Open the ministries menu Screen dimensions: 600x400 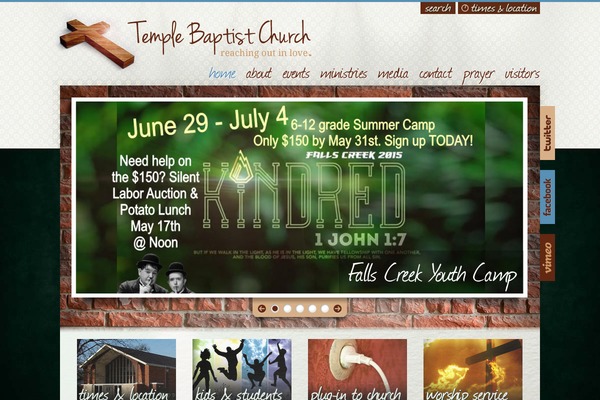343,73
